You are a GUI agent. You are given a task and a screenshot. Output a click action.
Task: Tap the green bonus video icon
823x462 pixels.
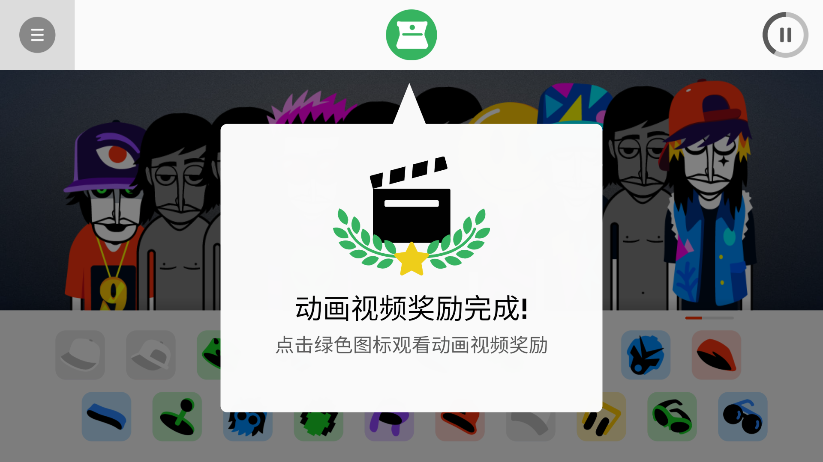pos(411,34)
